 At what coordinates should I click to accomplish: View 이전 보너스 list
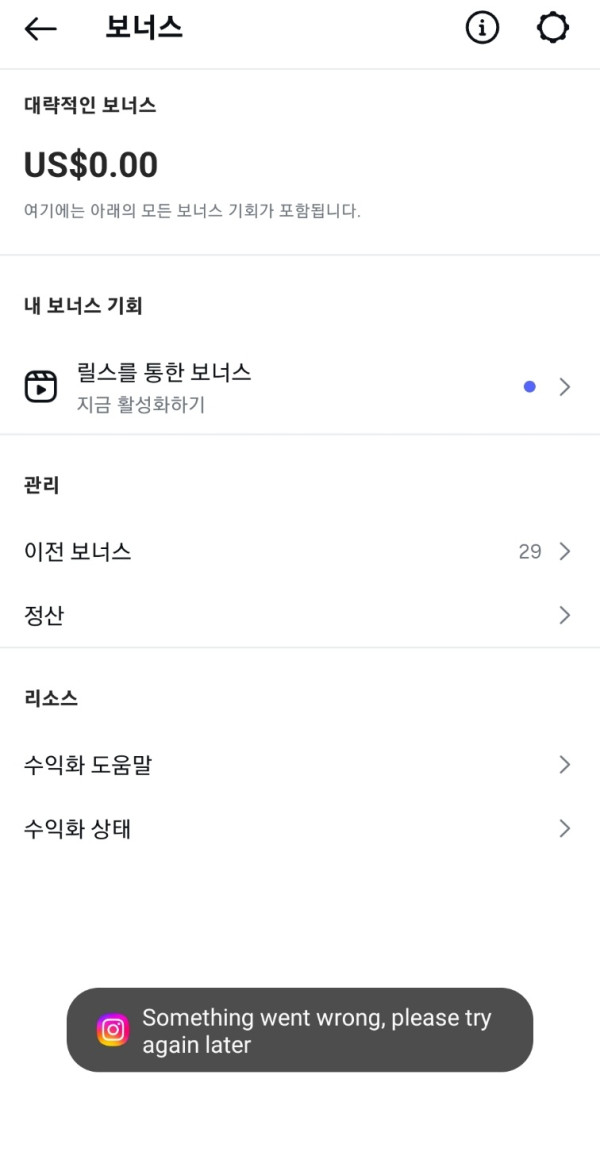pos(299,551)
